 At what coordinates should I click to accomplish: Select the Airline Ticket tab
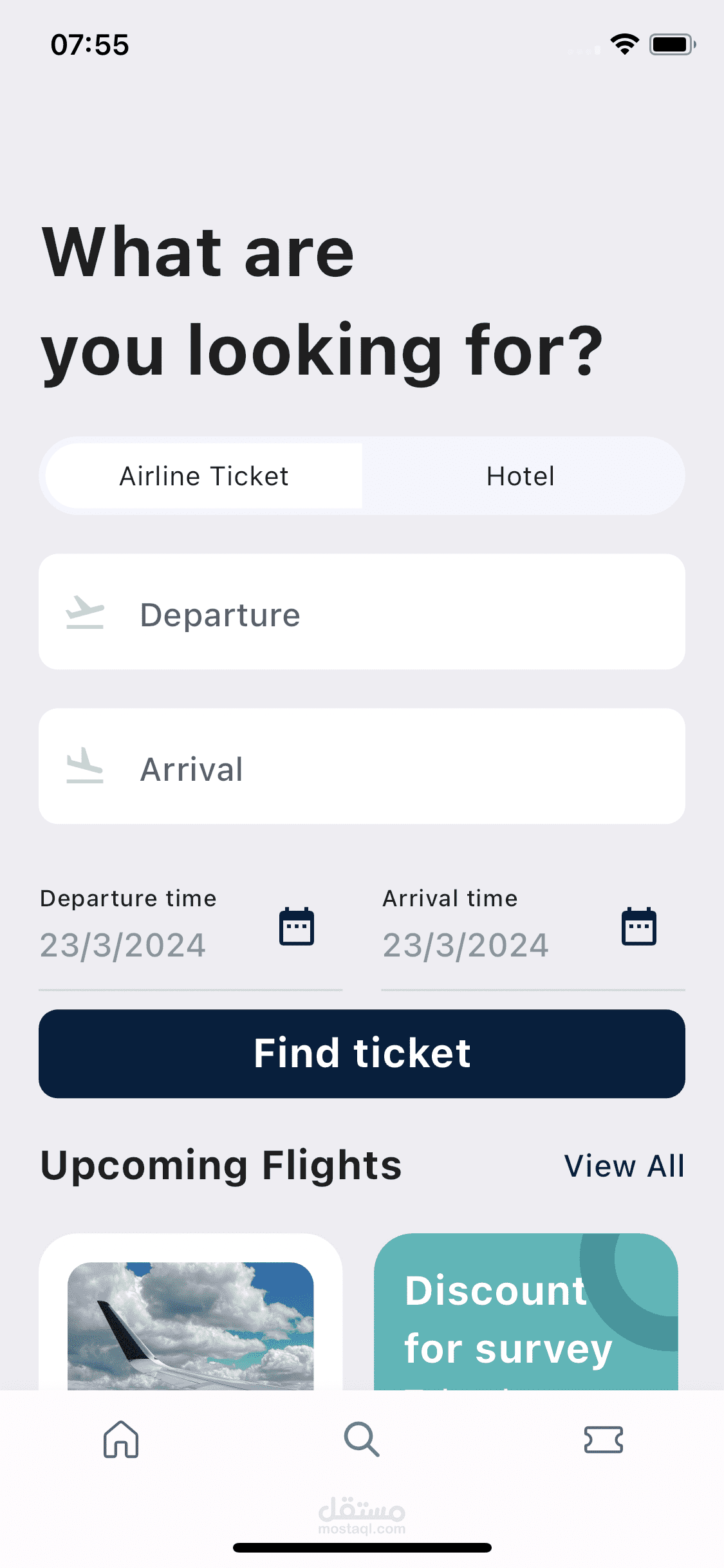(204, 476)
